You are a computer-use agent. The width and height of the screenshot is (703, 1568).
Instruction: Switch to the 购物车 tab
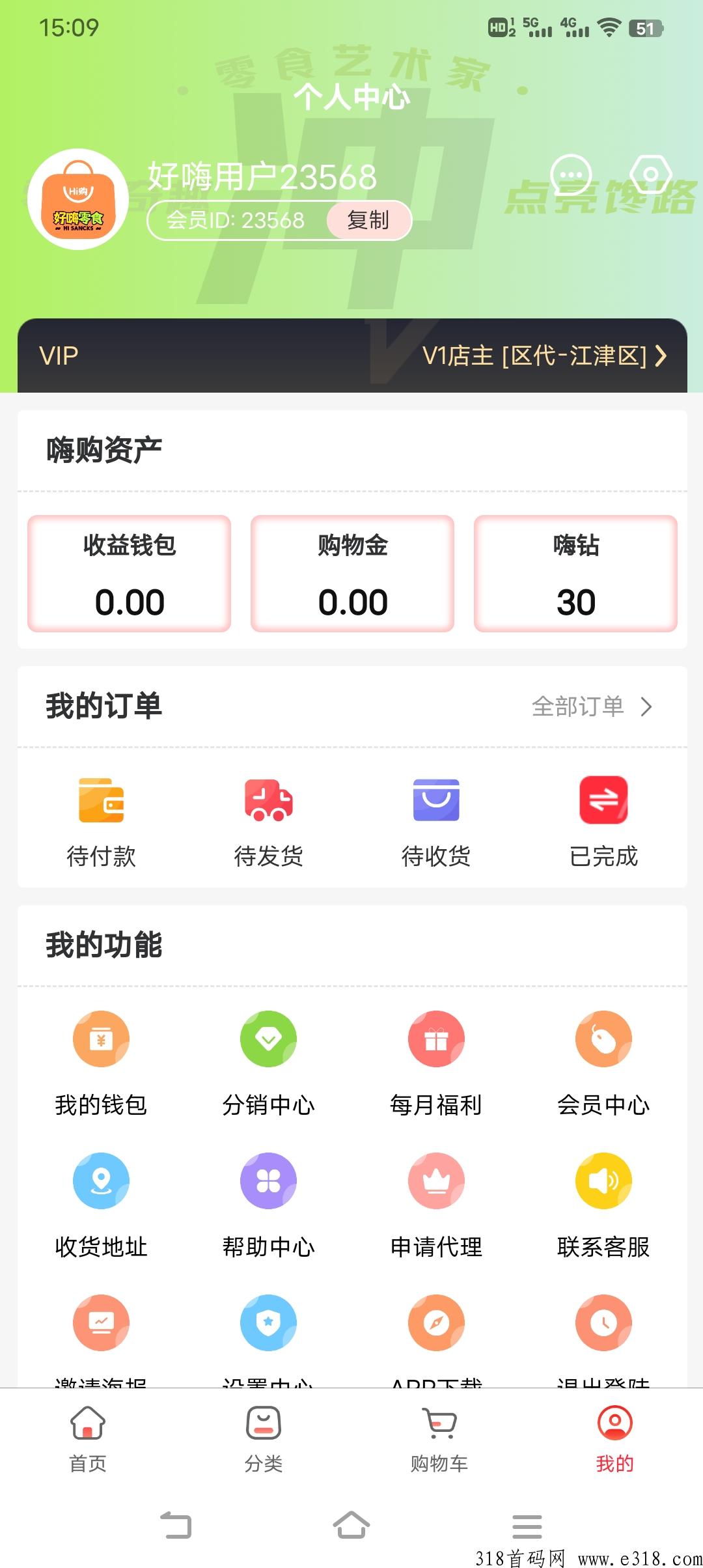tap(439, 1439)
